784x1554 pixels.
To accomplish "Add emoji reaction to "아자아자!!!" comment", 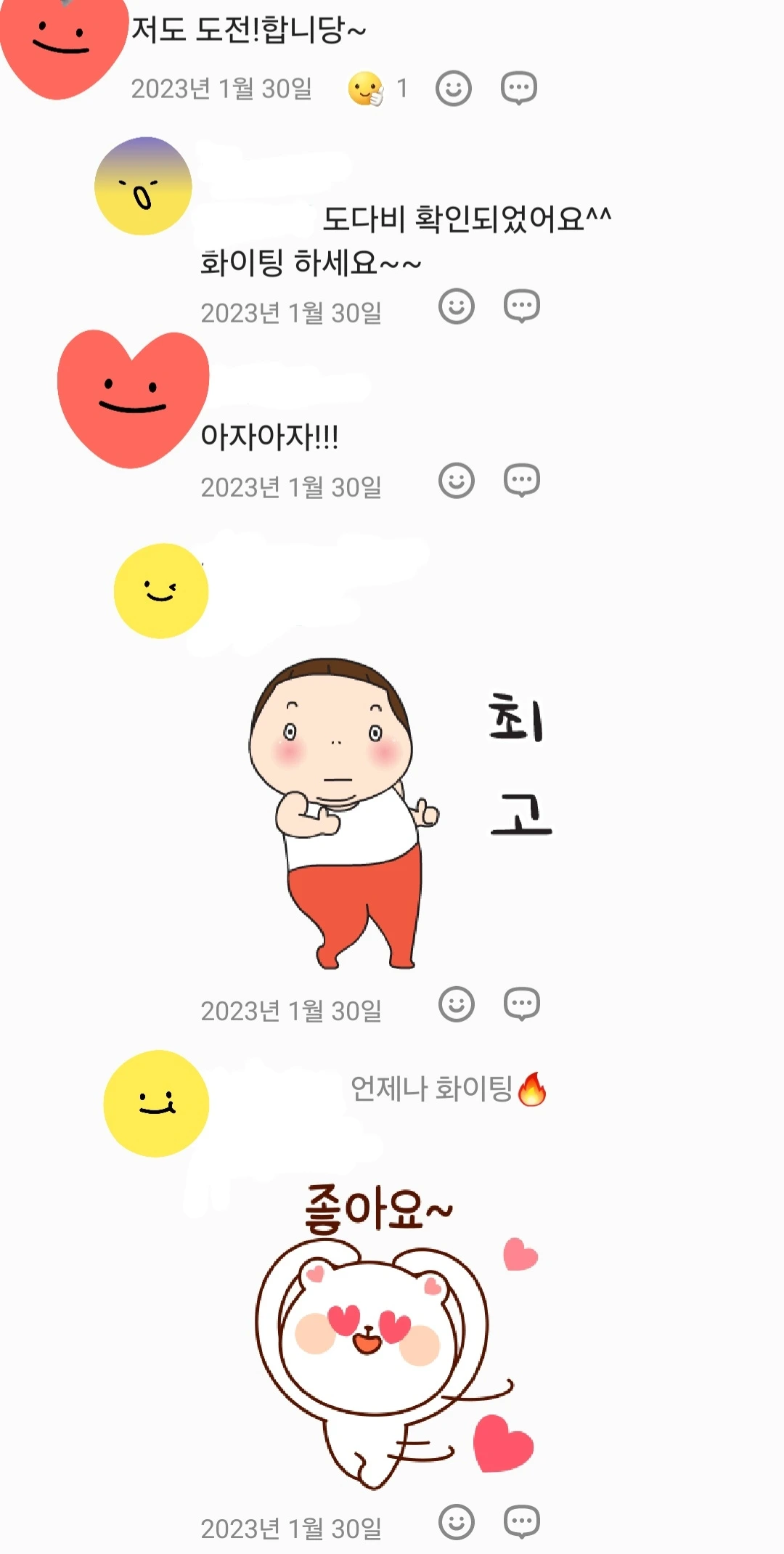I will point(457,481).
